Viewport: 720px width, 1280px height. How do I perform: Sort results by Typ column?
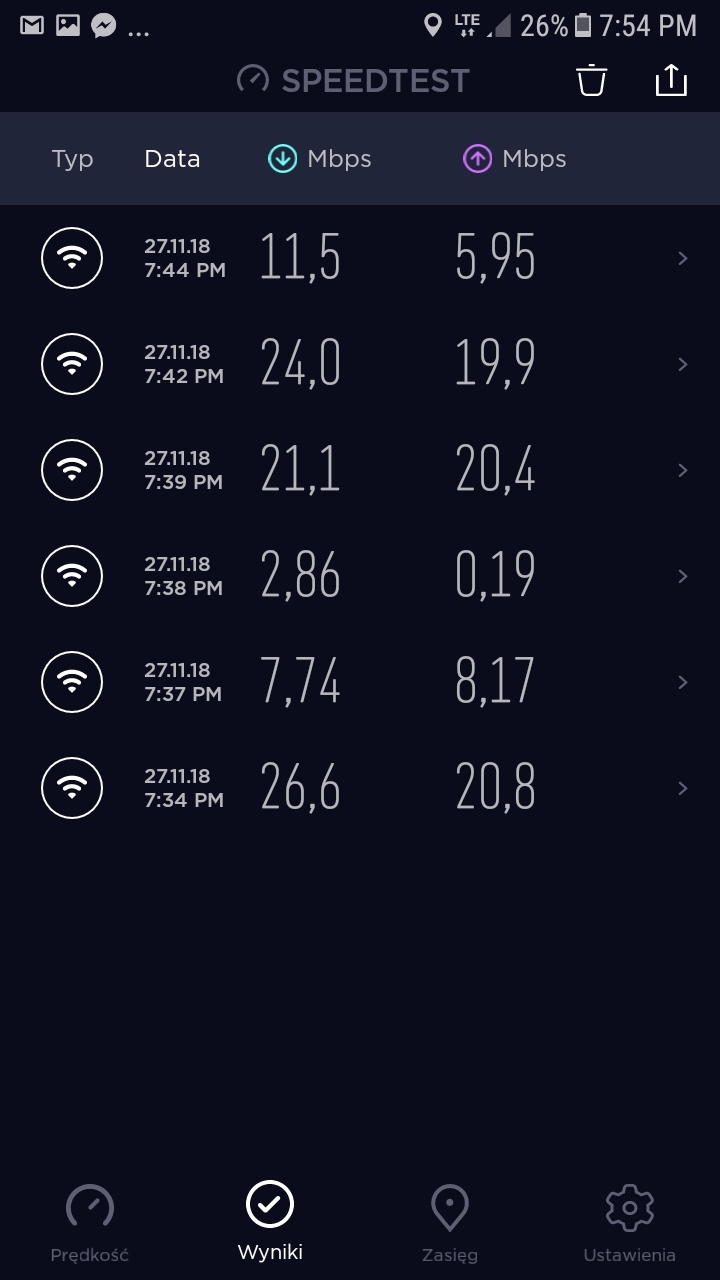click(x=73, y=159)
